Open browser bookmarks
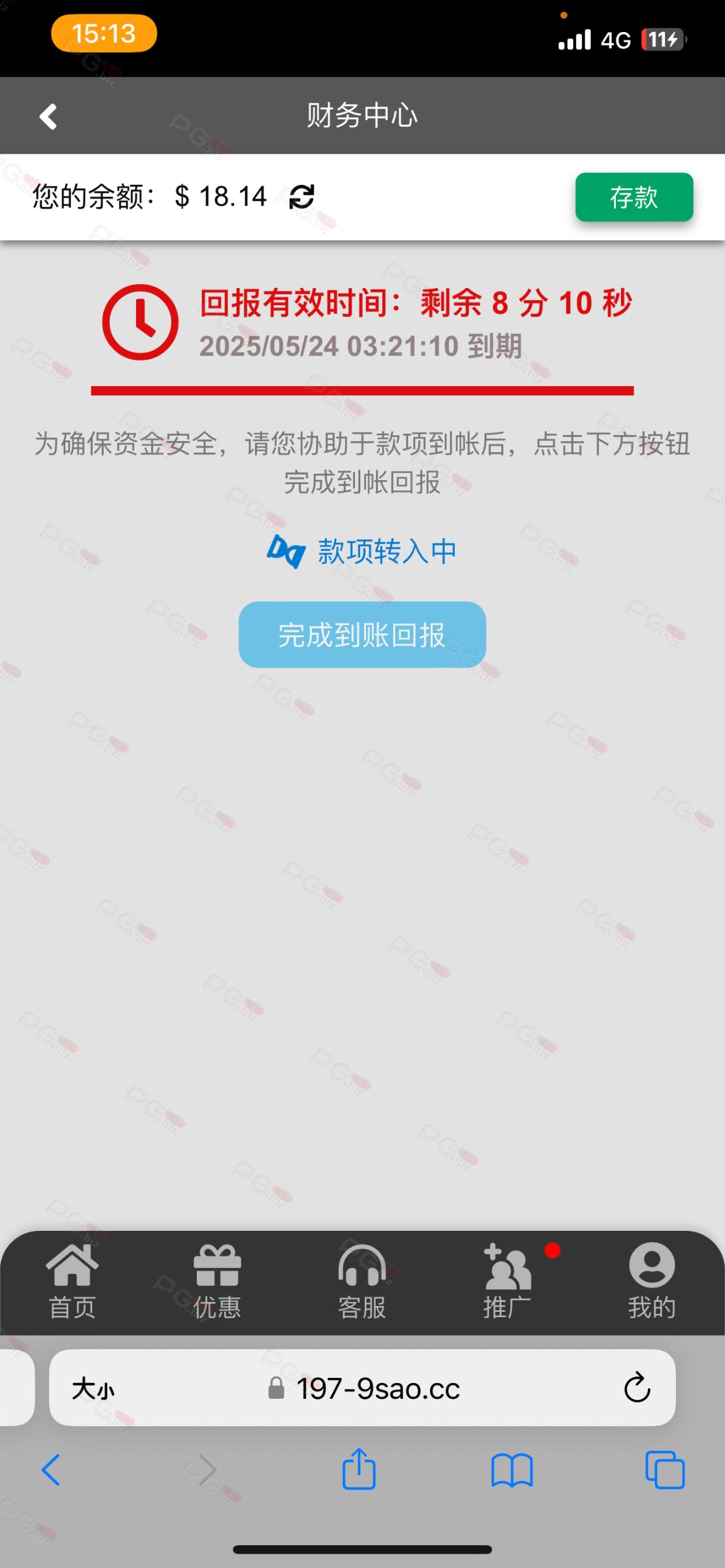This screenshot has height=1568, width=725. 512,1471
